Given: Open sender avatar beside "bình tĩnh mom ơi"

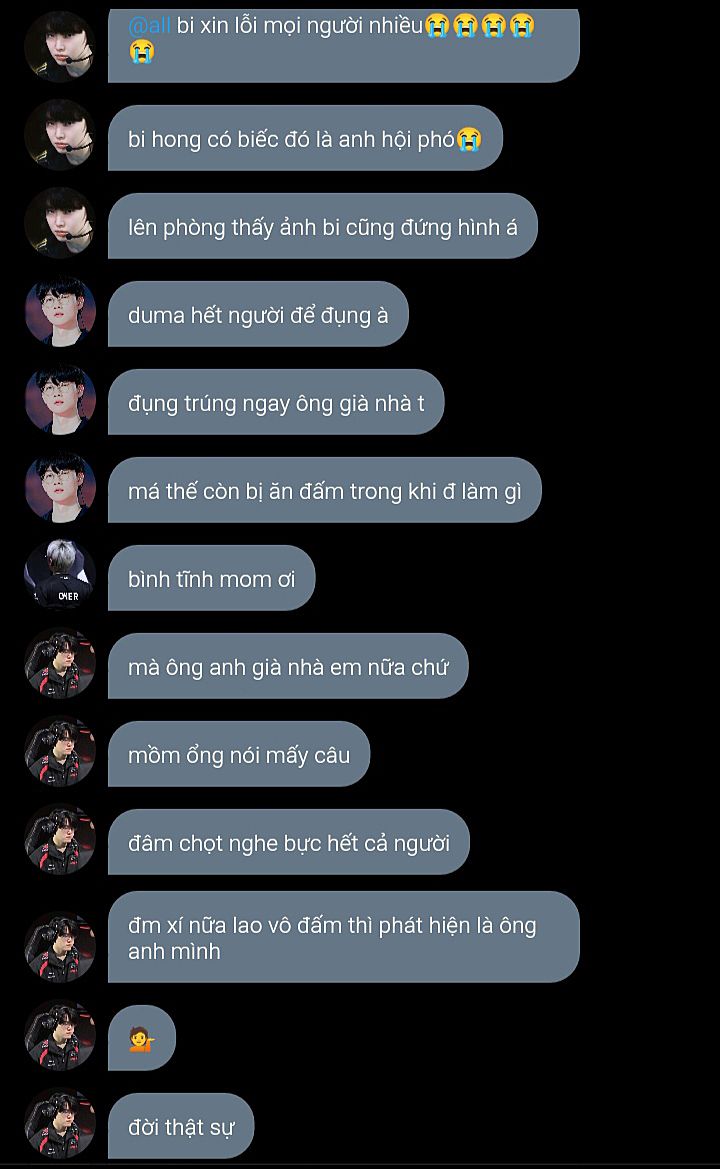Looking at the screenshot, I should click(x=60, y=577).
